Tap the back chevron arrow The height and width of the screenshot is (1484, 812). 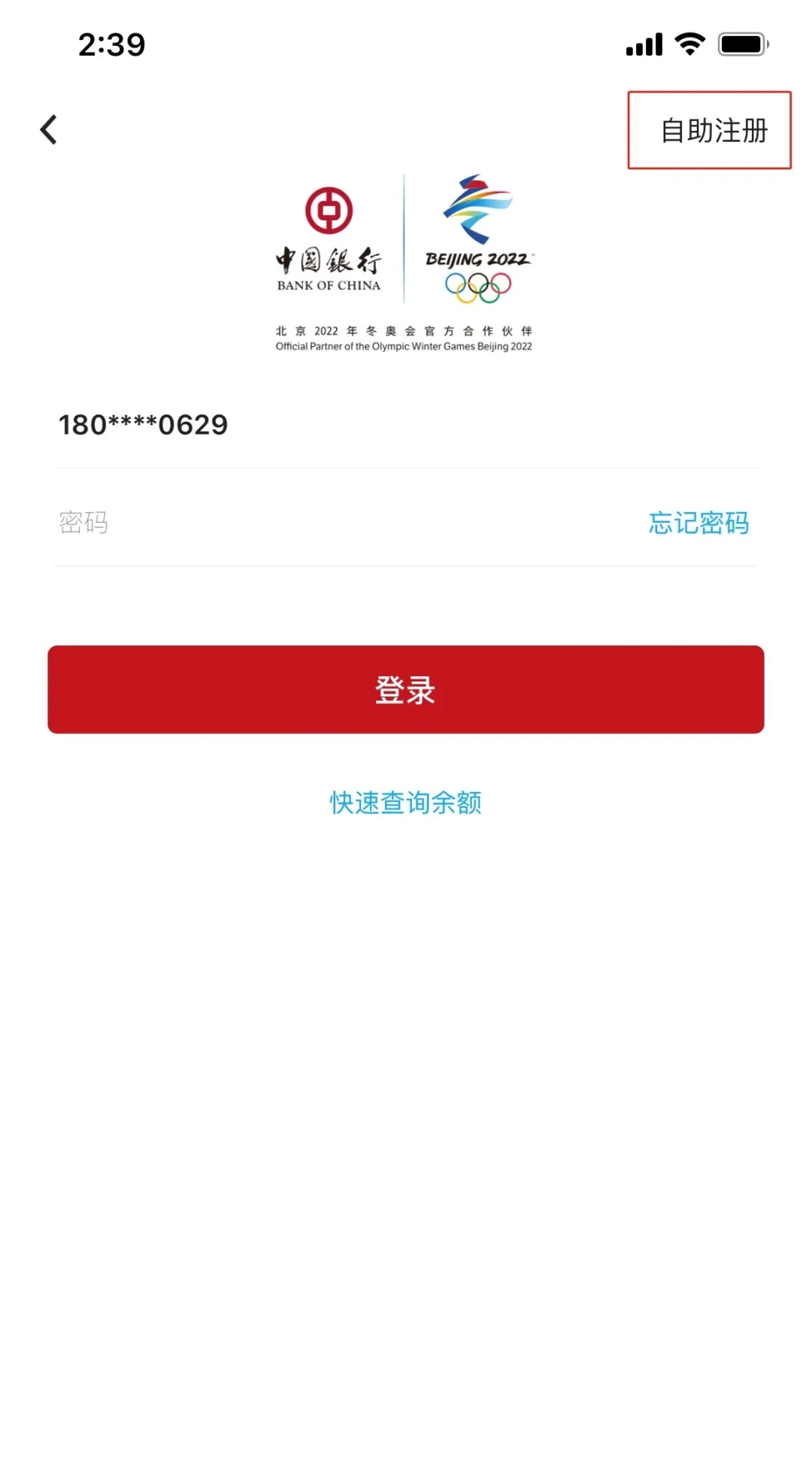(x=48, y=129)
